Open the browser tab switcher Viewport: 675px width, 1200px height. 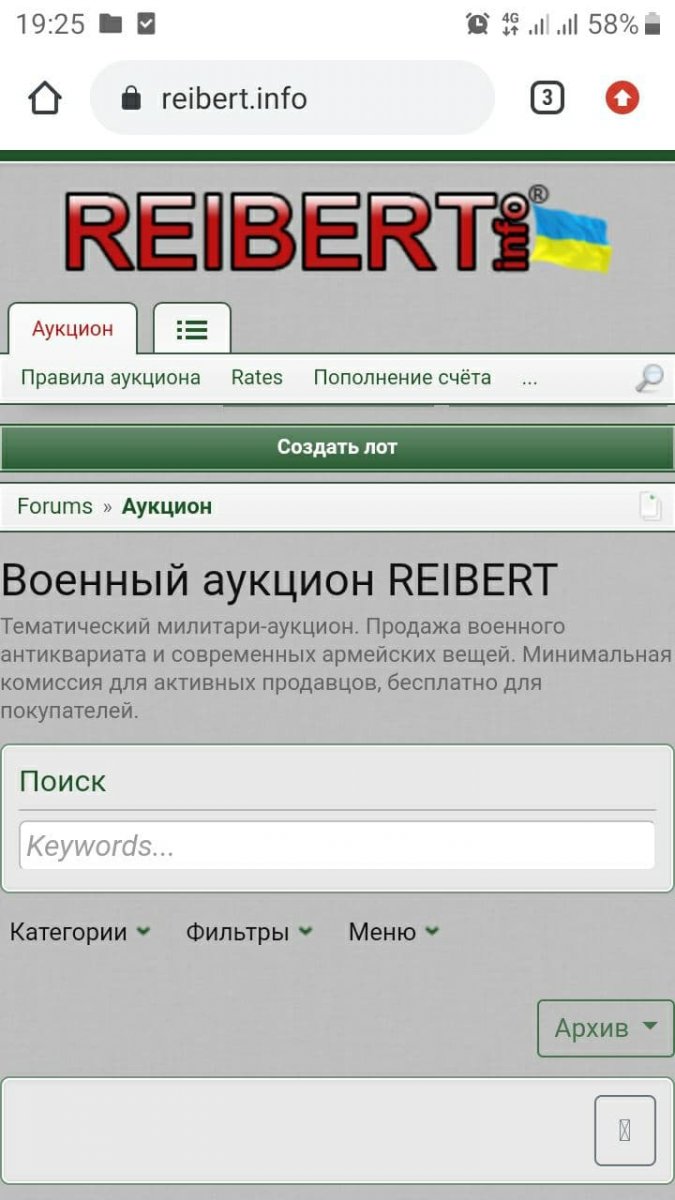[547, 98]
